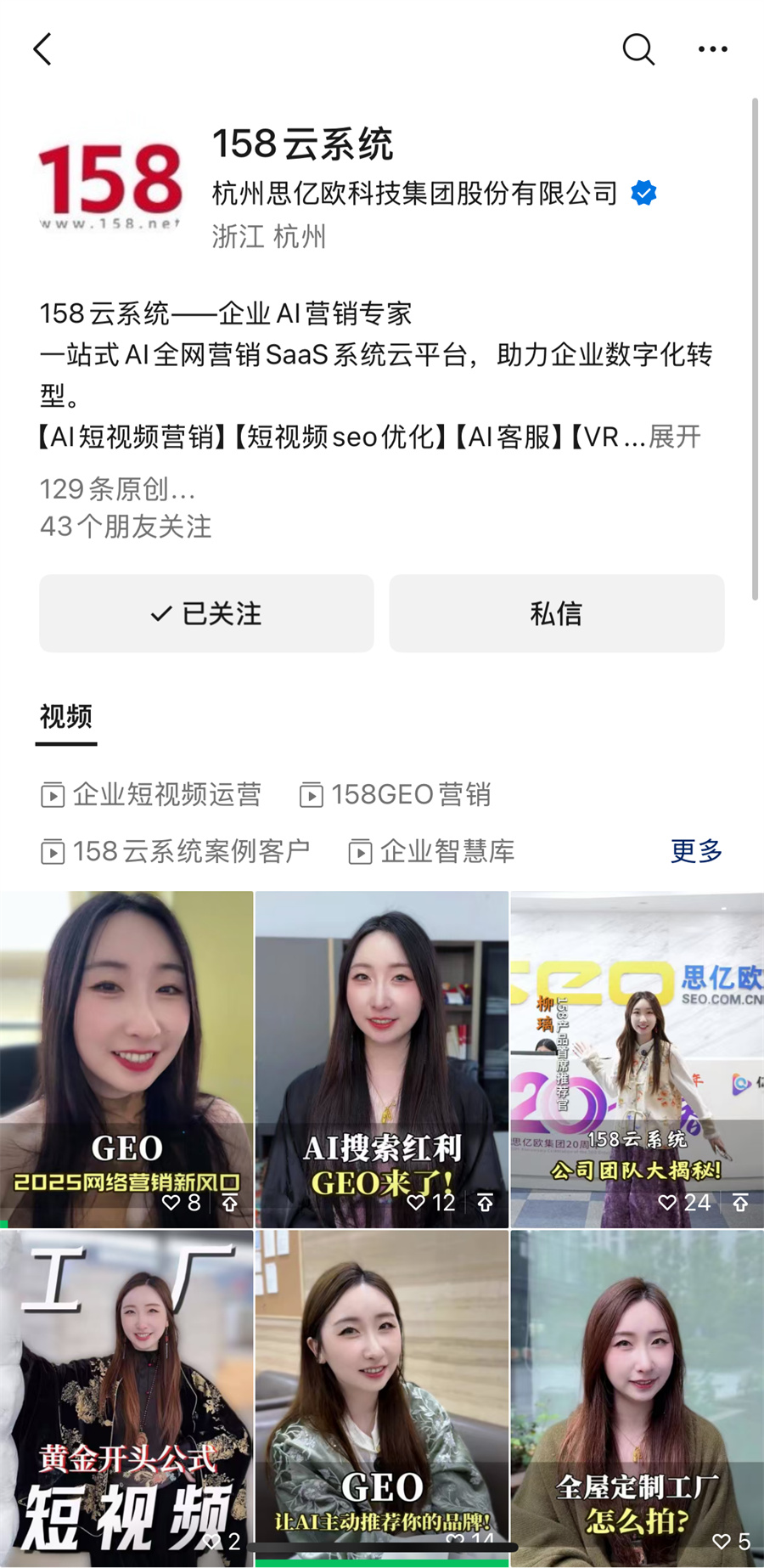
Task: Open the search icon at top right
Action: (638, 48)
